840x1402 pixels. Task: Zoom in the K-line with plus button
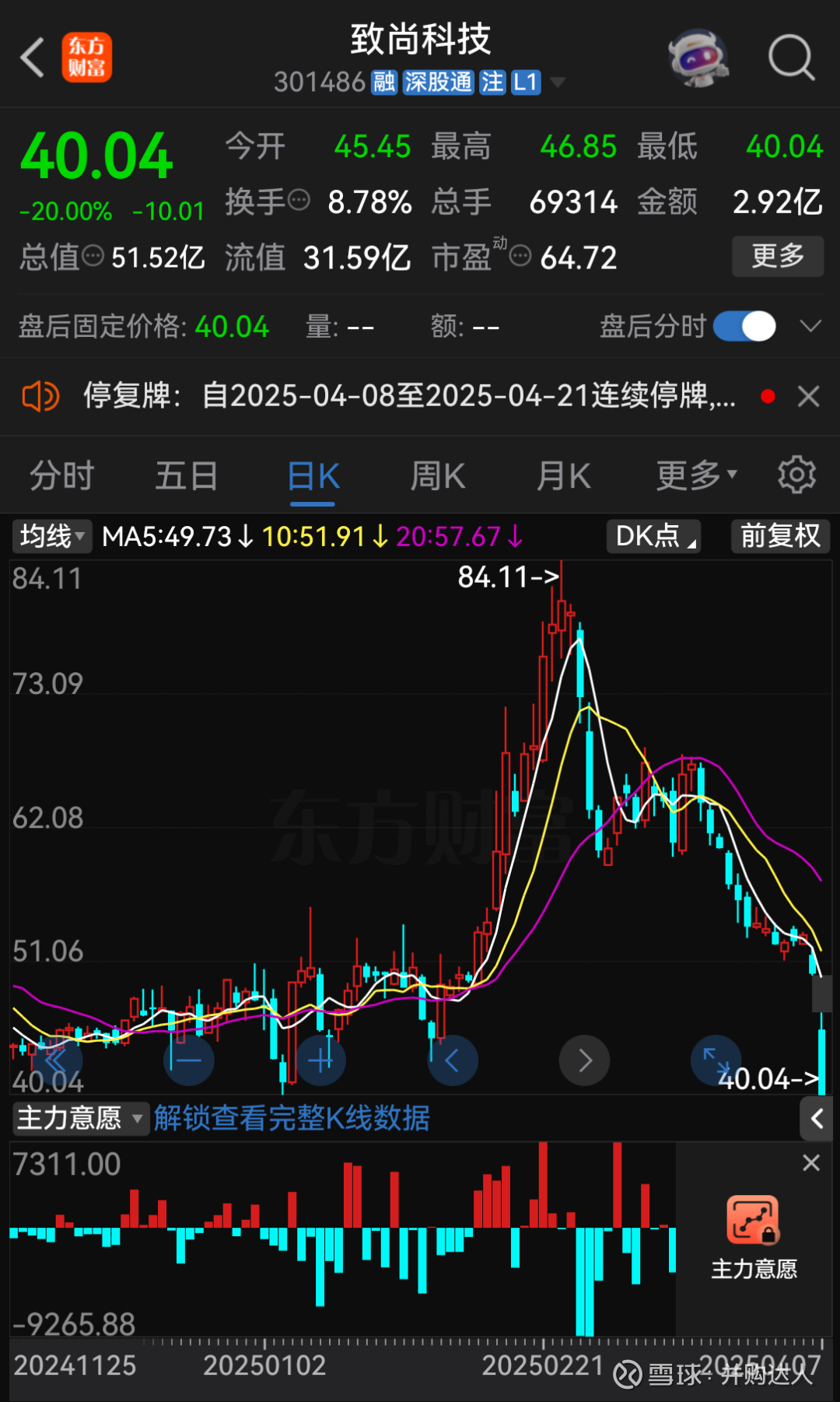tap(320, 1060)
